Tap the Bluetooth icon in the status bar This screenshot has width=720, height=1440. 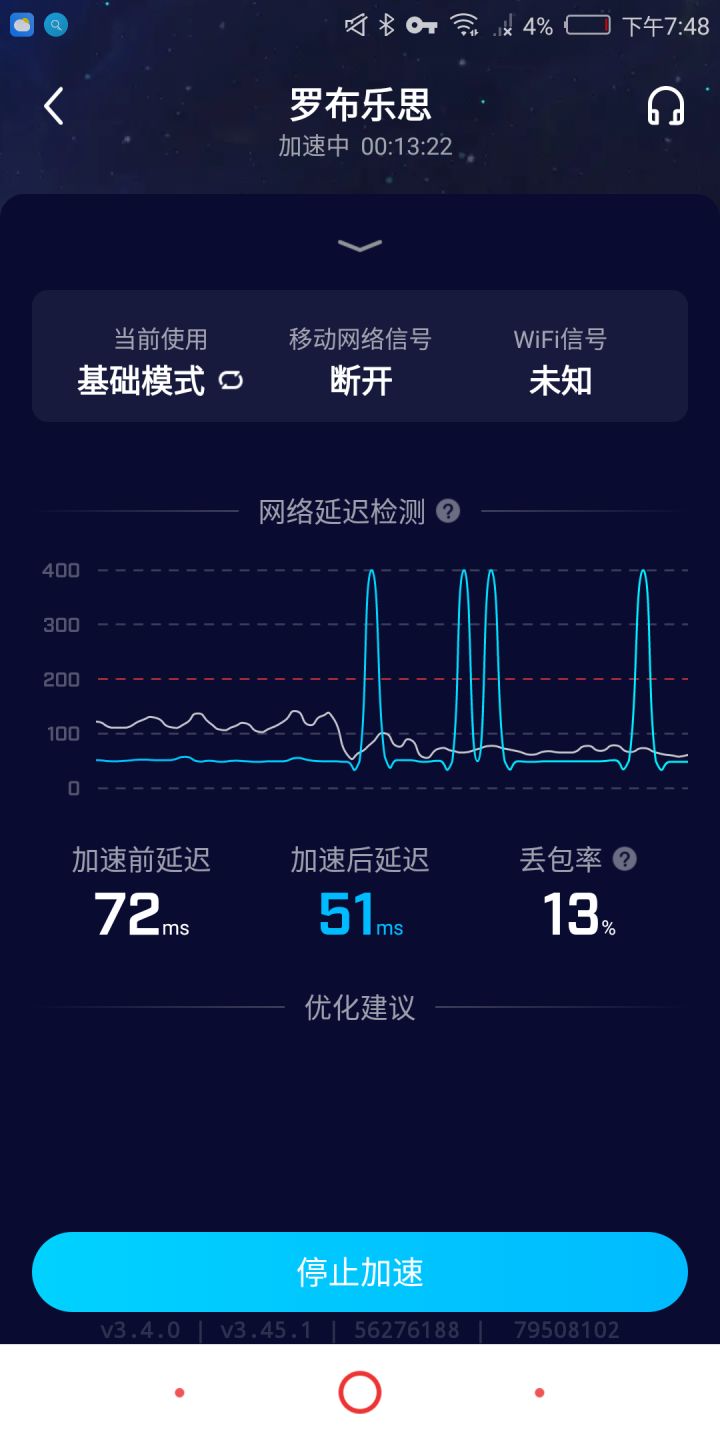click(x=385, y=25)
